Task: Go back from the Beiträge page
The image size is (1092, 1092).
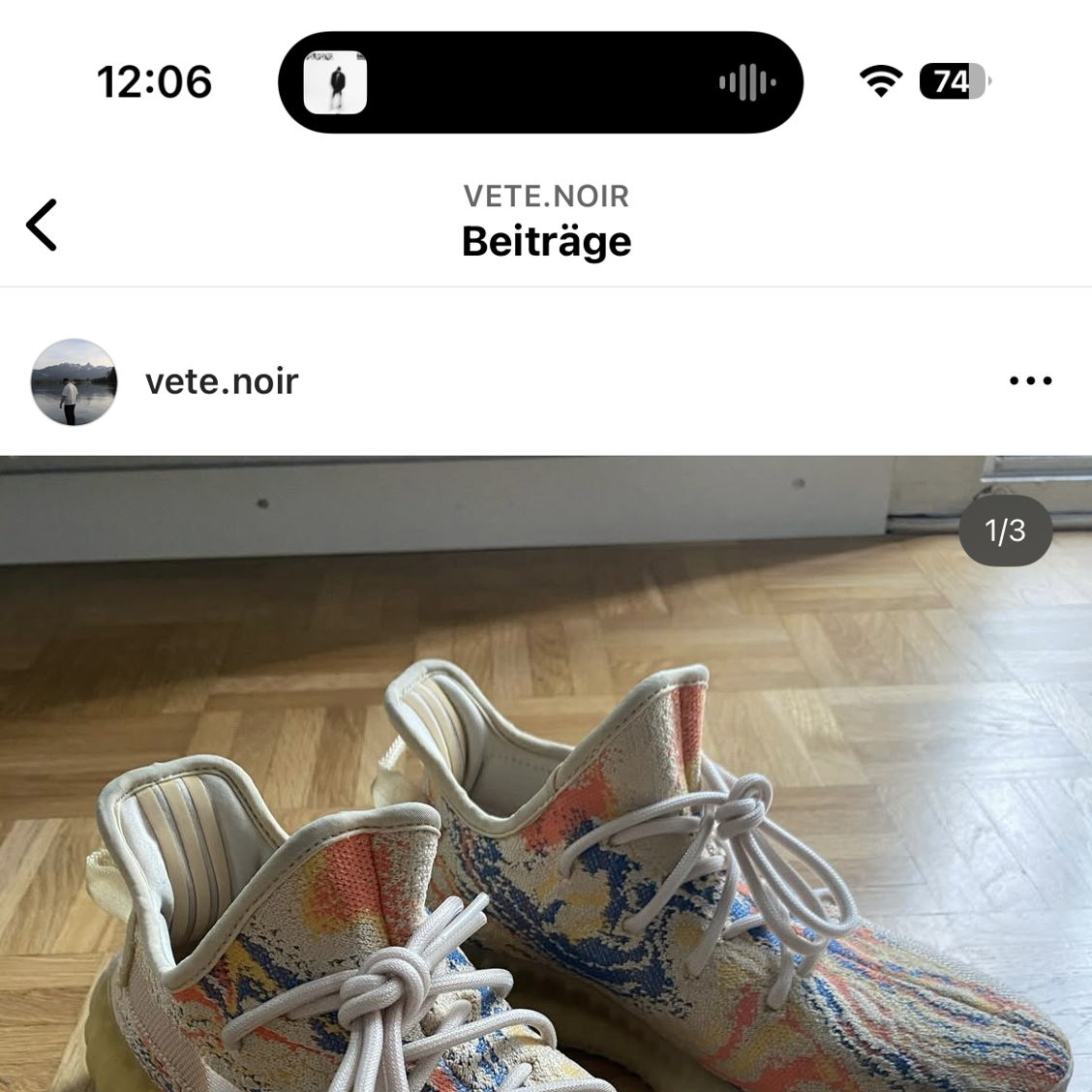Action: point(42,225)
